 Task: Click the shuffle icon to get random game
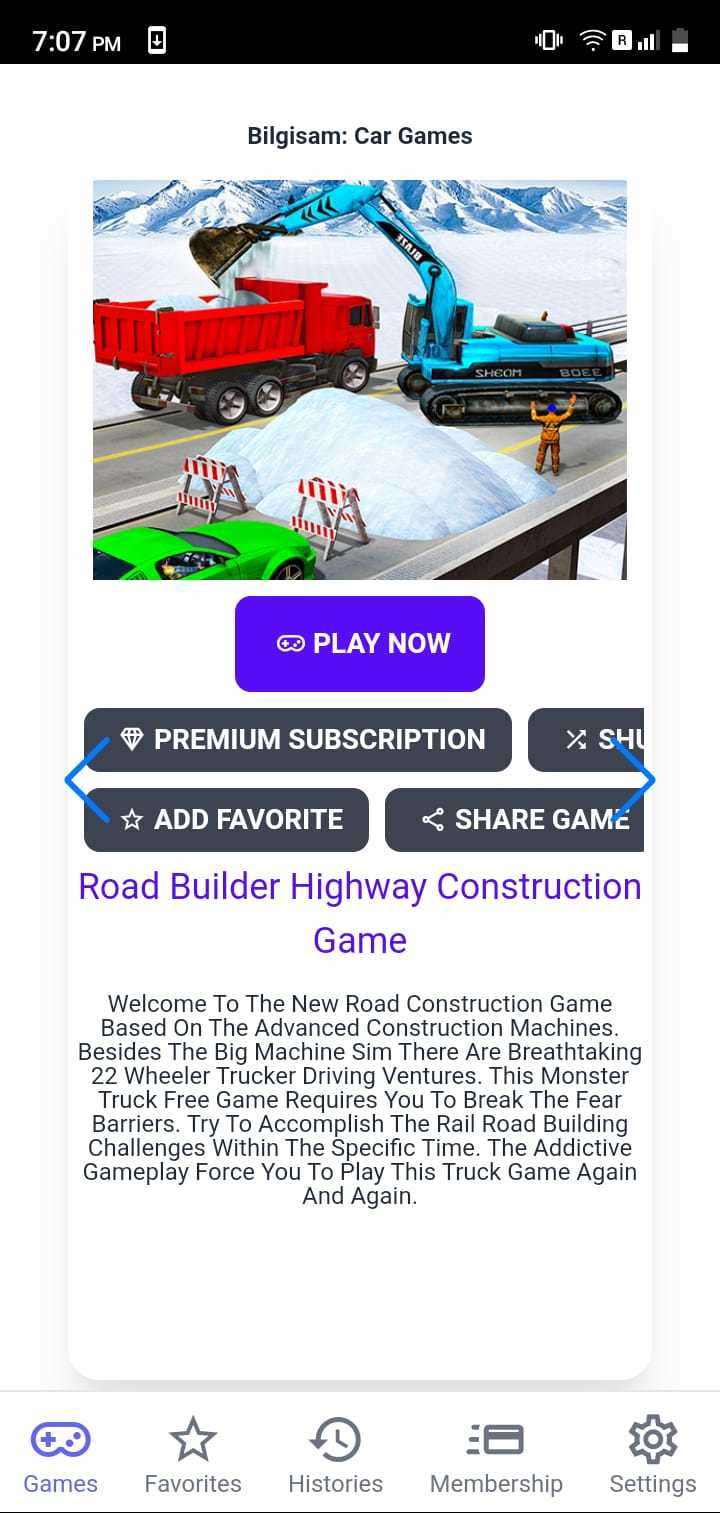577,740
